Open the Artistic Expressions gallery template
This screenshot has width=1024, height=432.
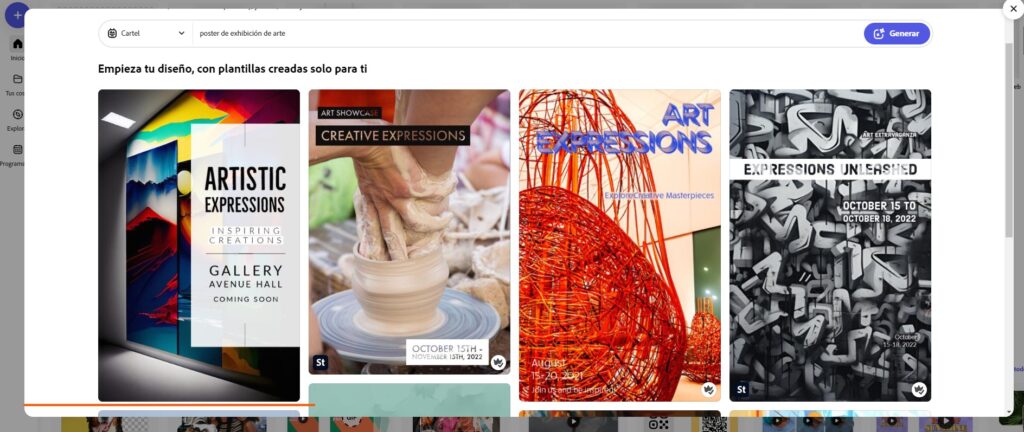[199, 245]
